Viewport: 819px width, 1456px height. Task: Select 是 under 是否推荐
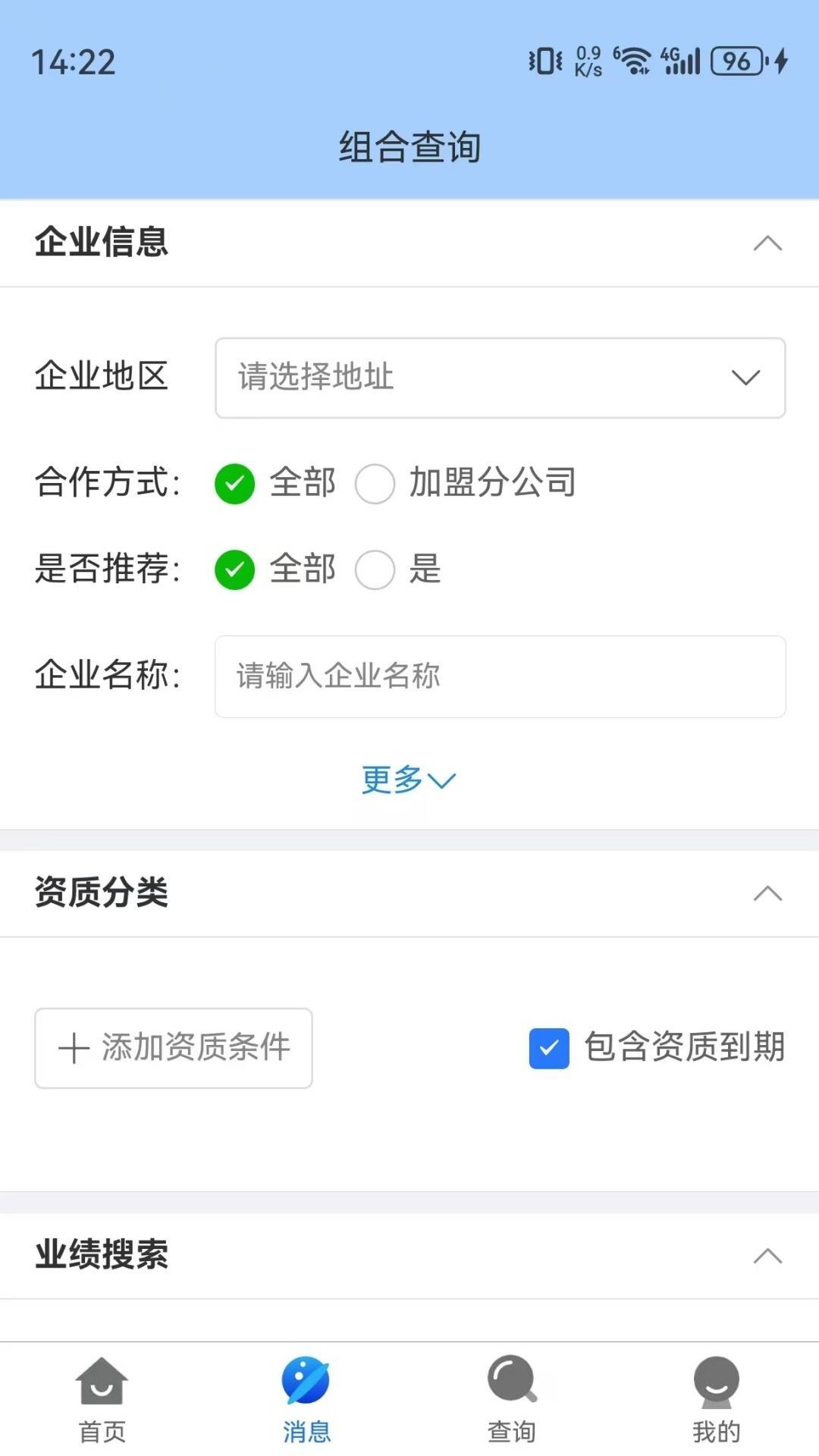(x=377, y=570)
